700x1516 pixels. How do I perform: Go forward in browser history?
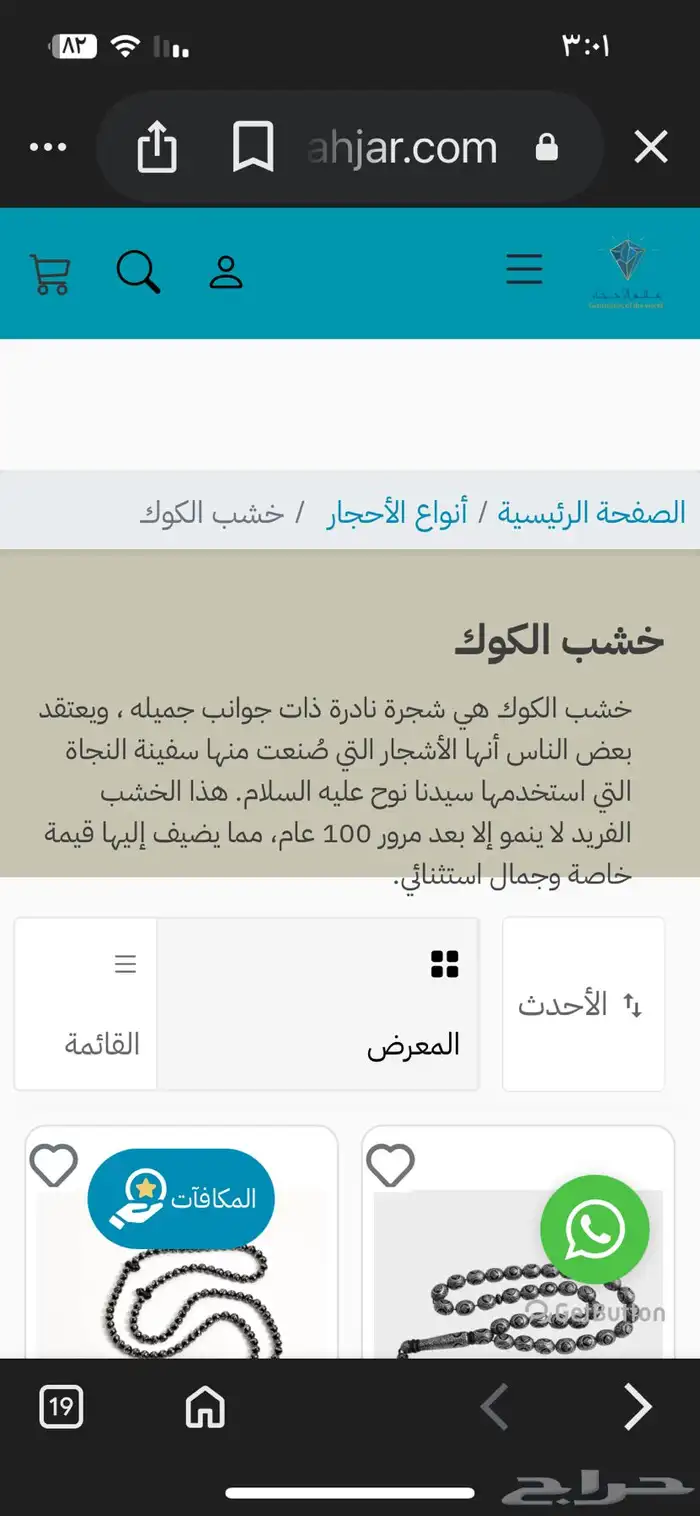tap(637, 1407)
